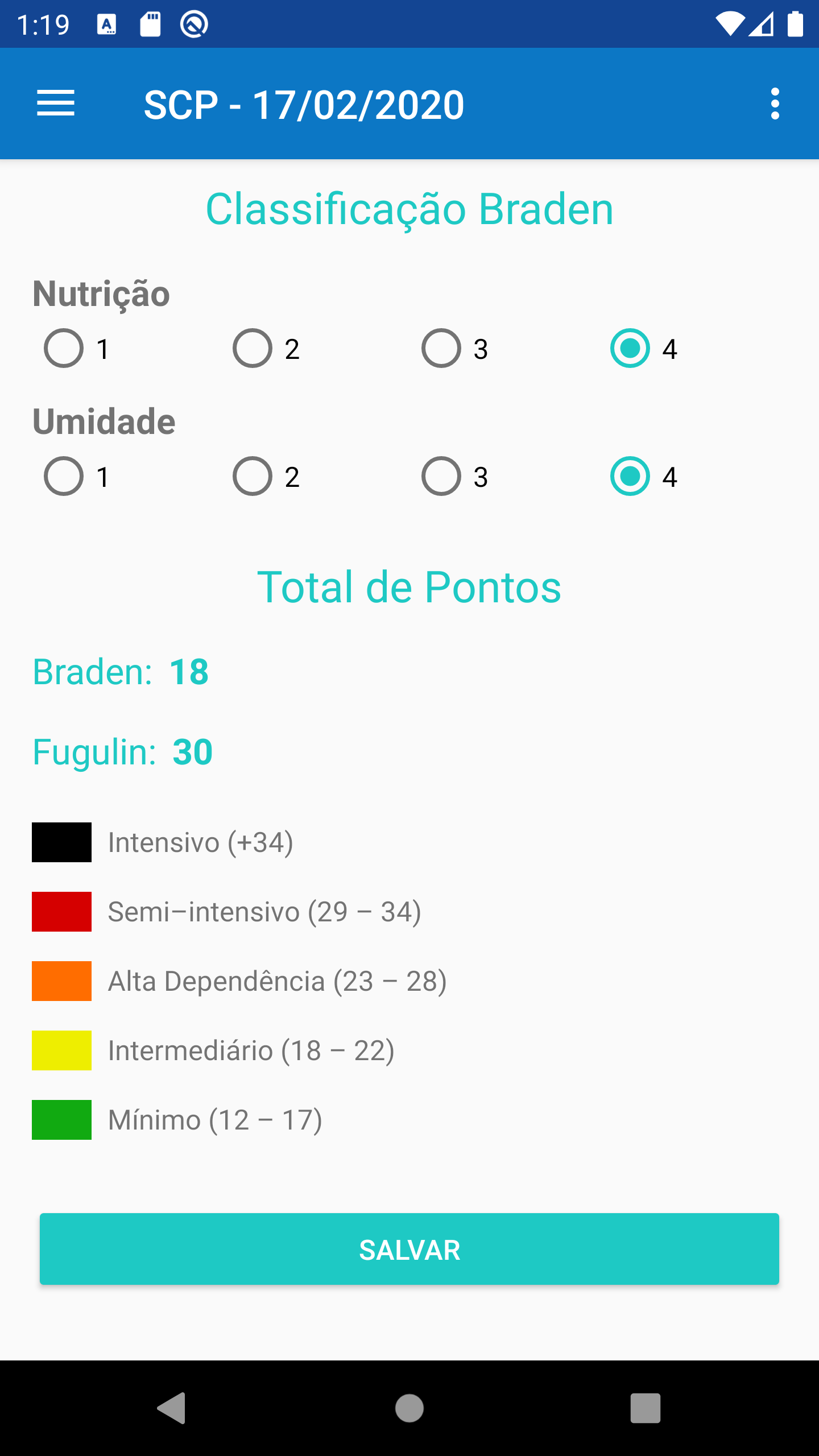
Task: Go back using the system back button
Action: click(172, 1408)
